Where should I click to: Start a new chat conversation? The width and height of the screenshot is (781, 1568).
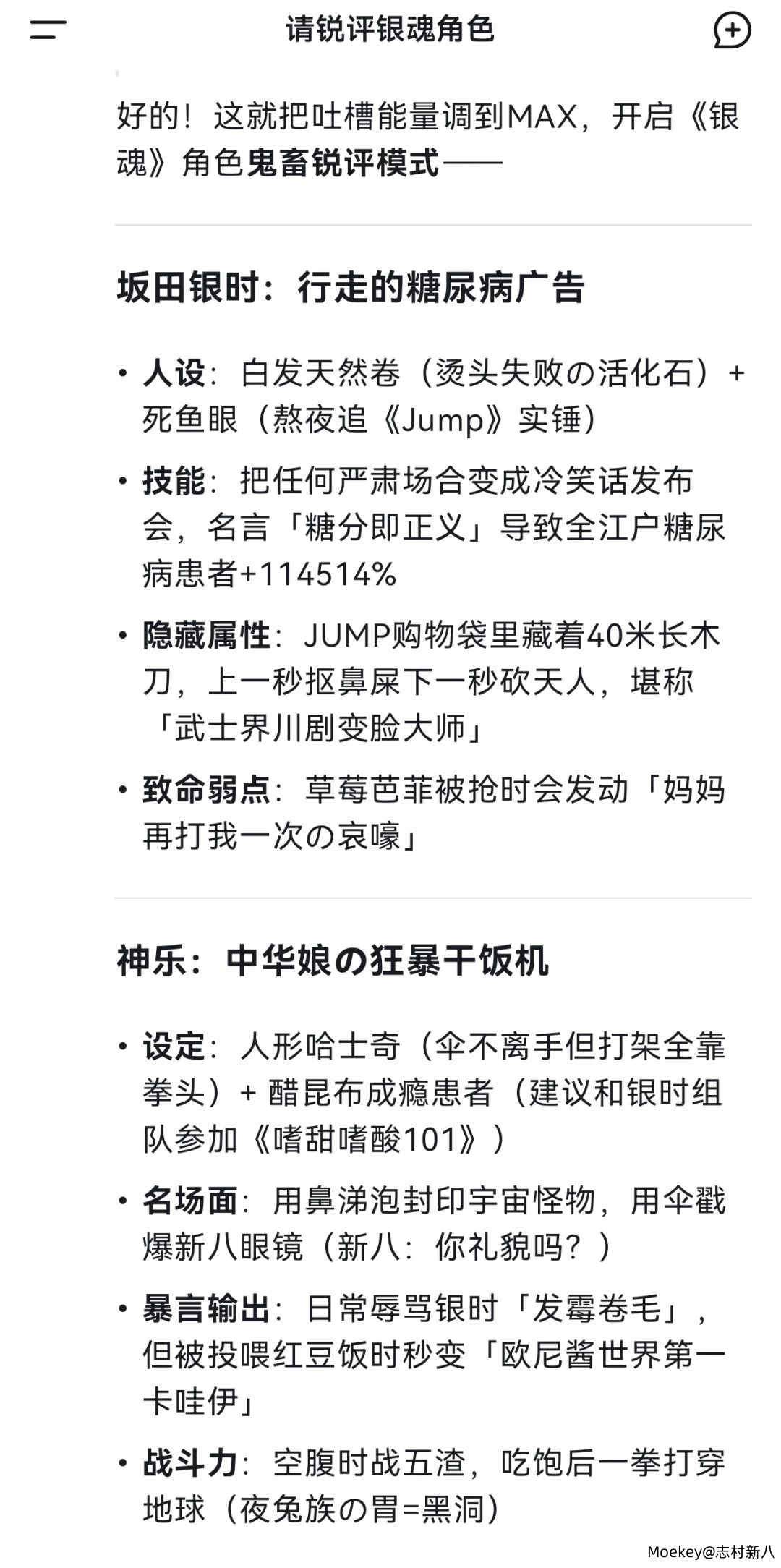coord(732,30)
